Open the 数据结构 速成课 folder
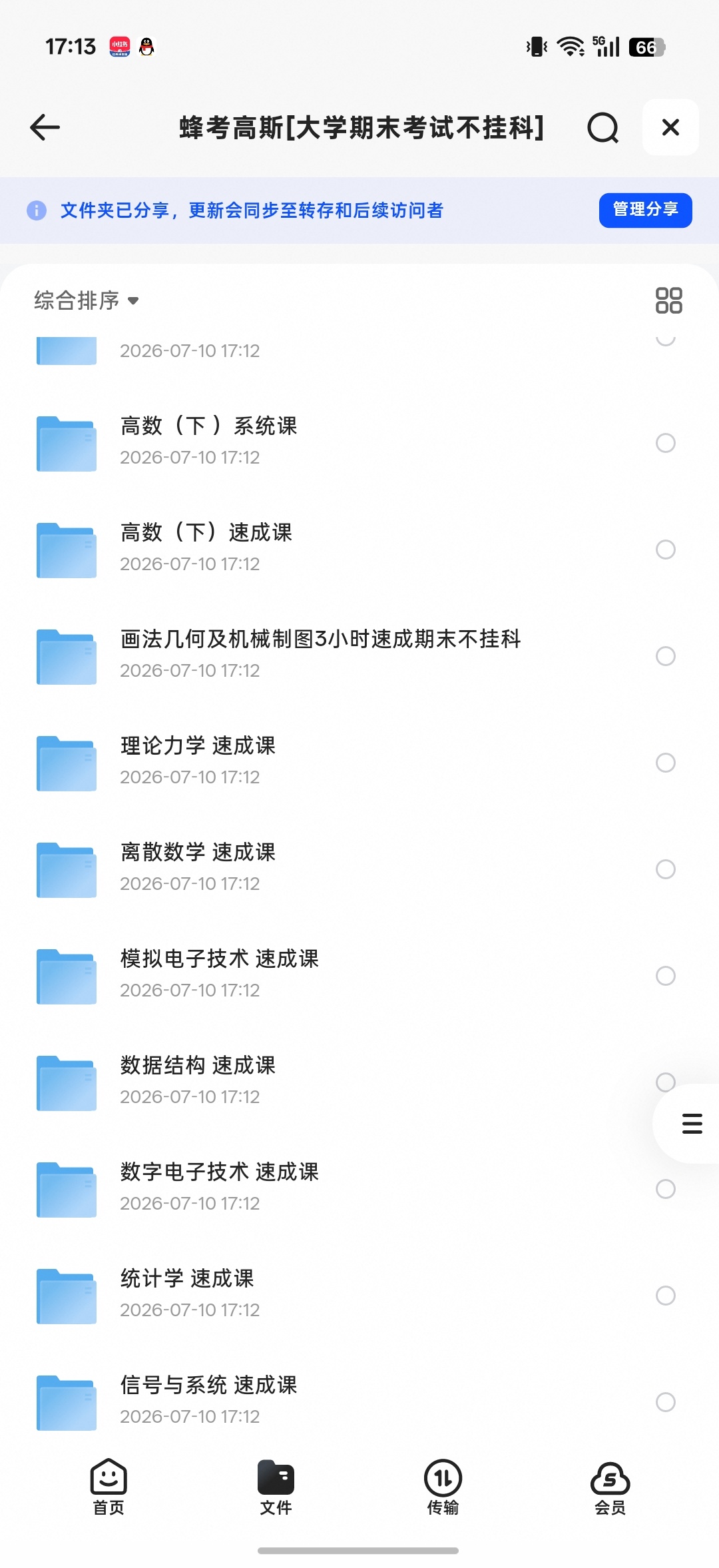 359,1082
